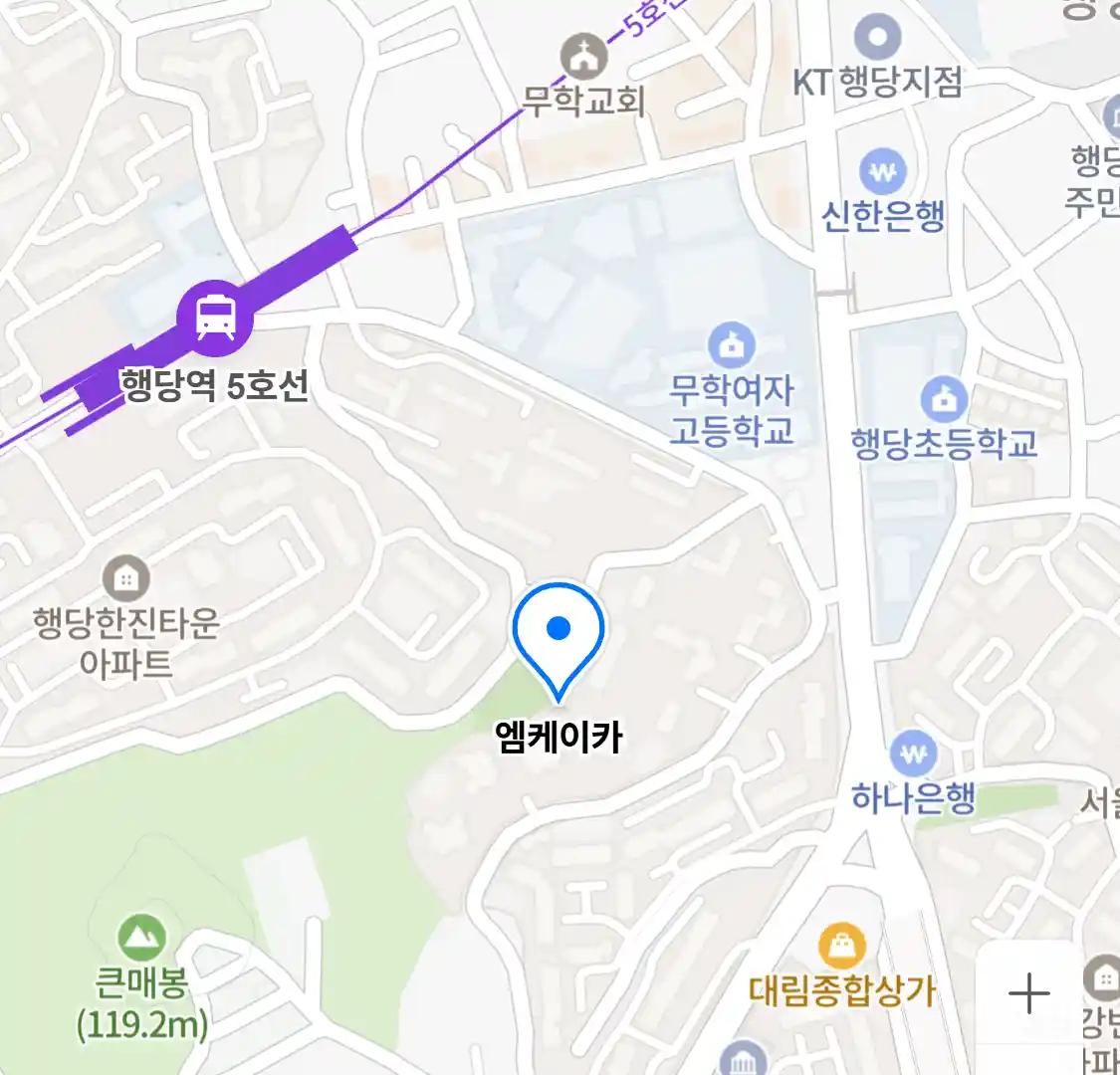Image resolution: width=1120 pixels, height=1075 pixels.
Task: Open the 행당초등학교 school marker
Action: 944,399
